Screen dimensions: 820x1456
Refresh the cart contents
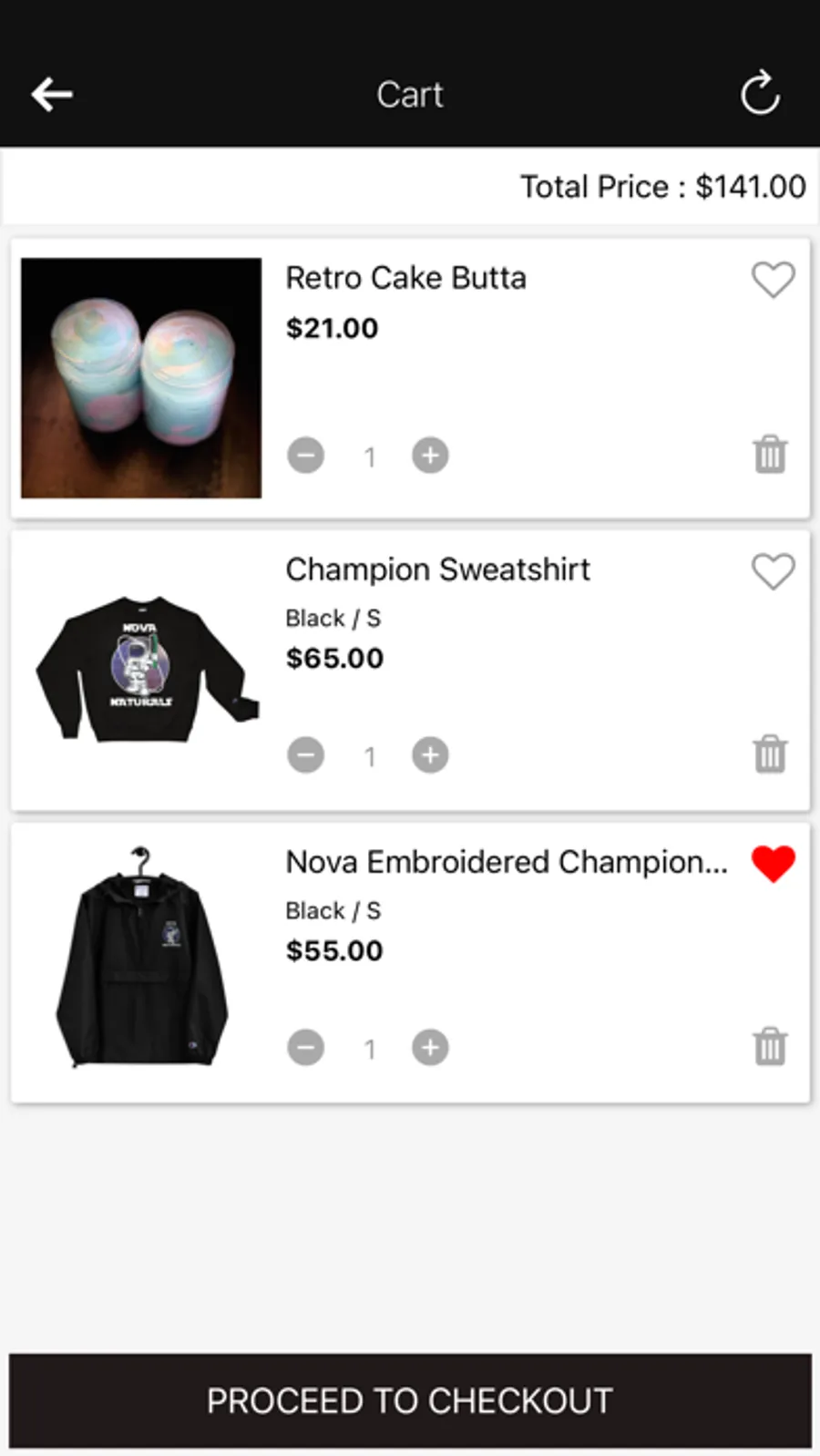pos(759,94)
